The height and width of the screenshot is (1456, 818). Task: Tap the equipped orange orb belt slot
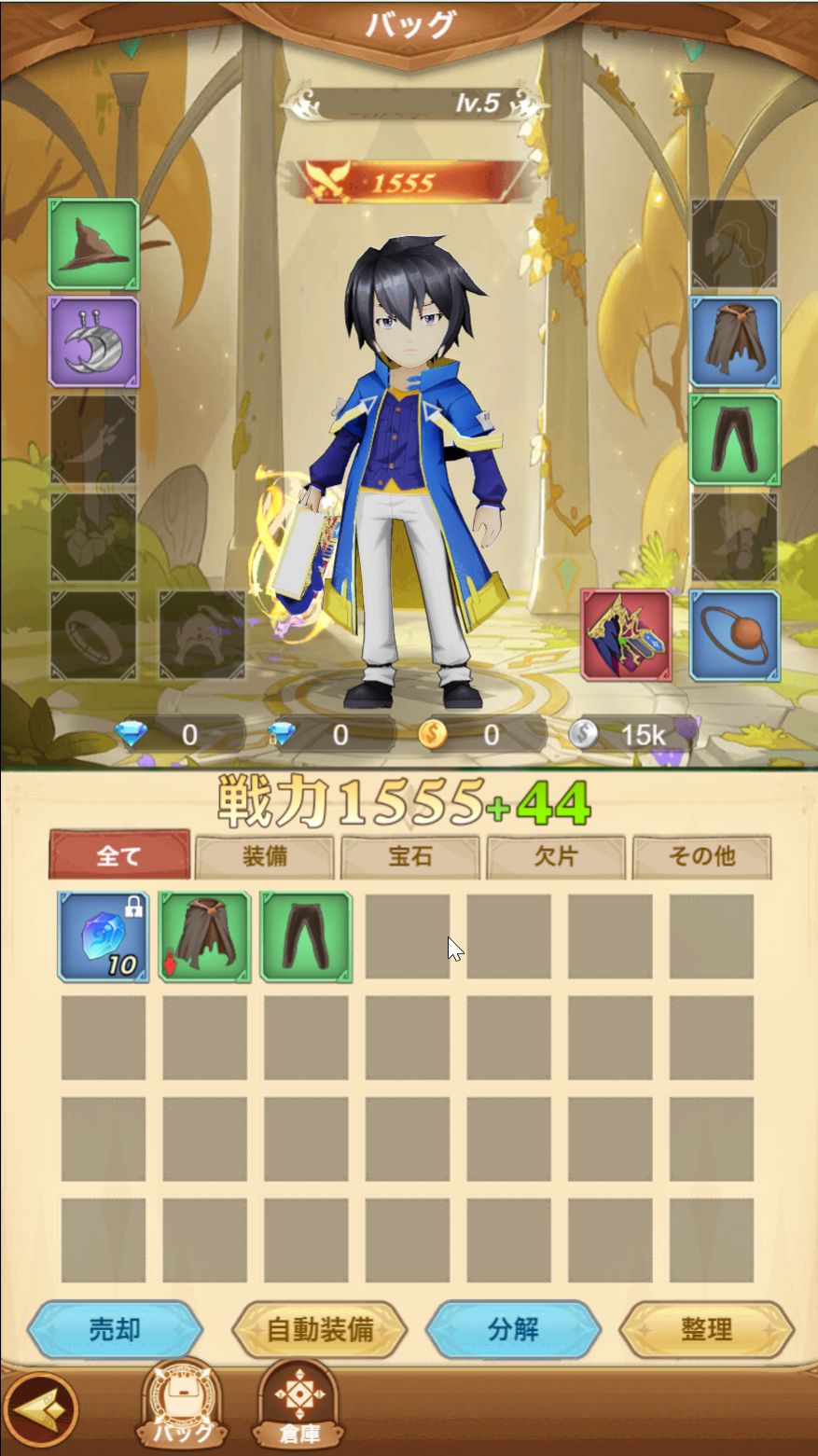point(735,634)
